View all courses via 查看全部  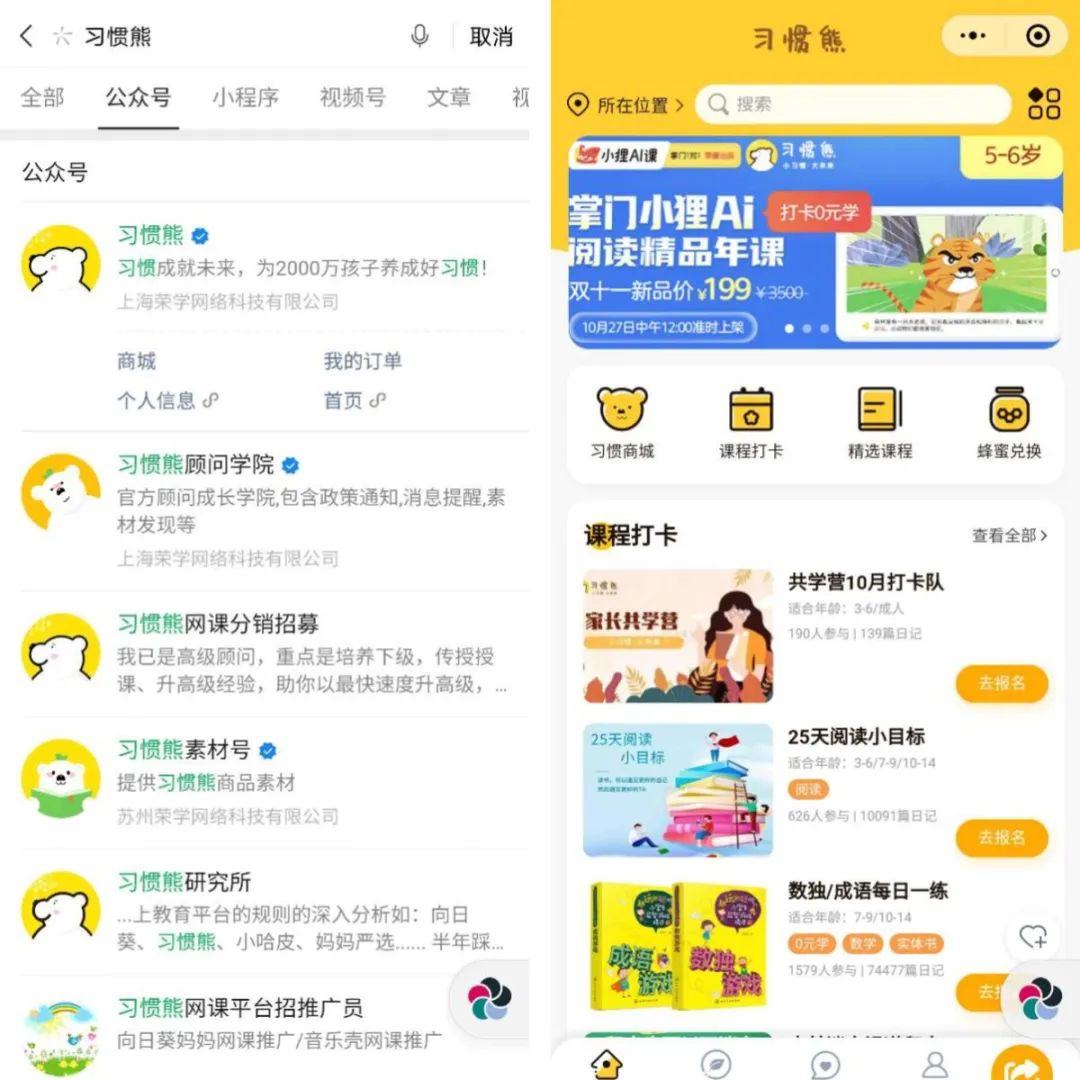coord(1009,536)
